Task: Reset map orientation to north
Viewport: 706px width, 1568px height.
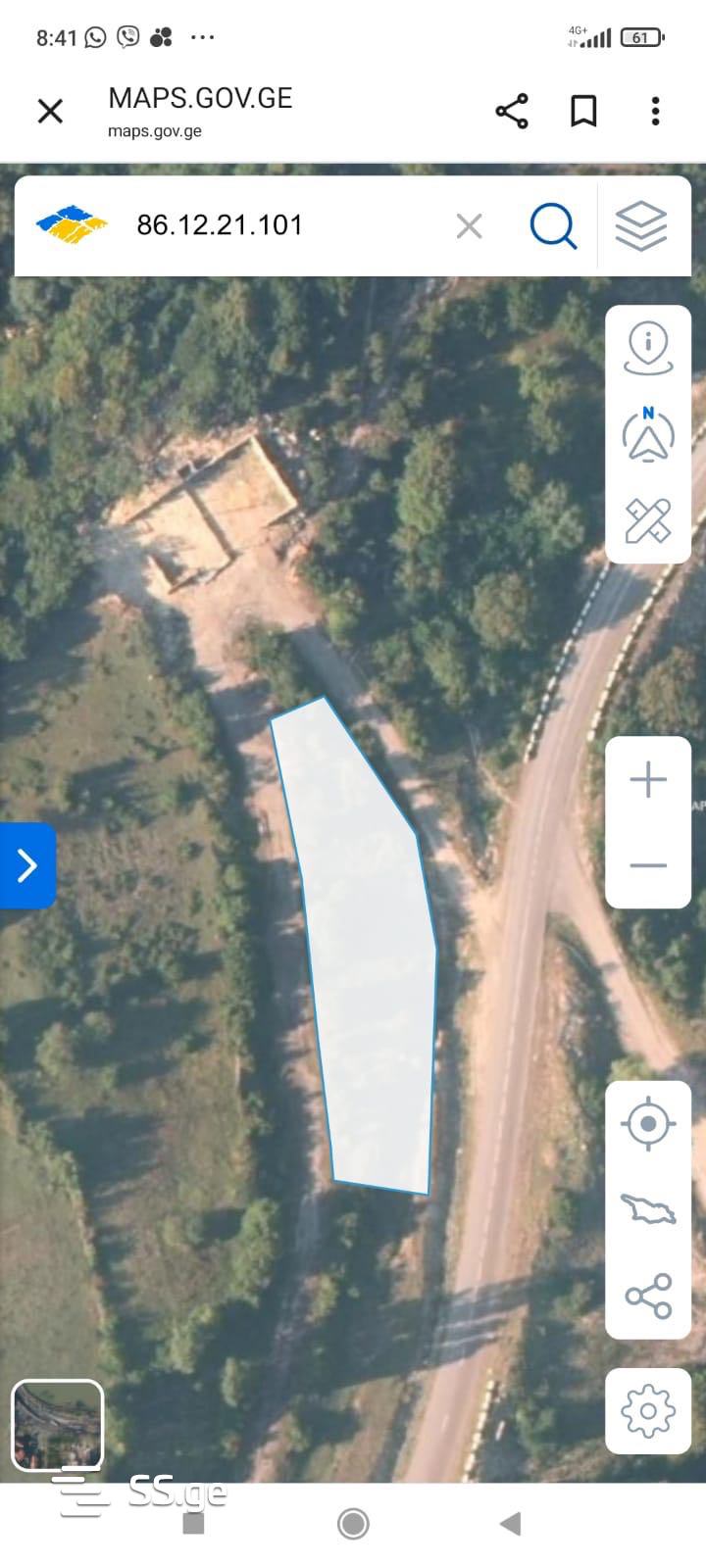Action: [x=648, y=434]
